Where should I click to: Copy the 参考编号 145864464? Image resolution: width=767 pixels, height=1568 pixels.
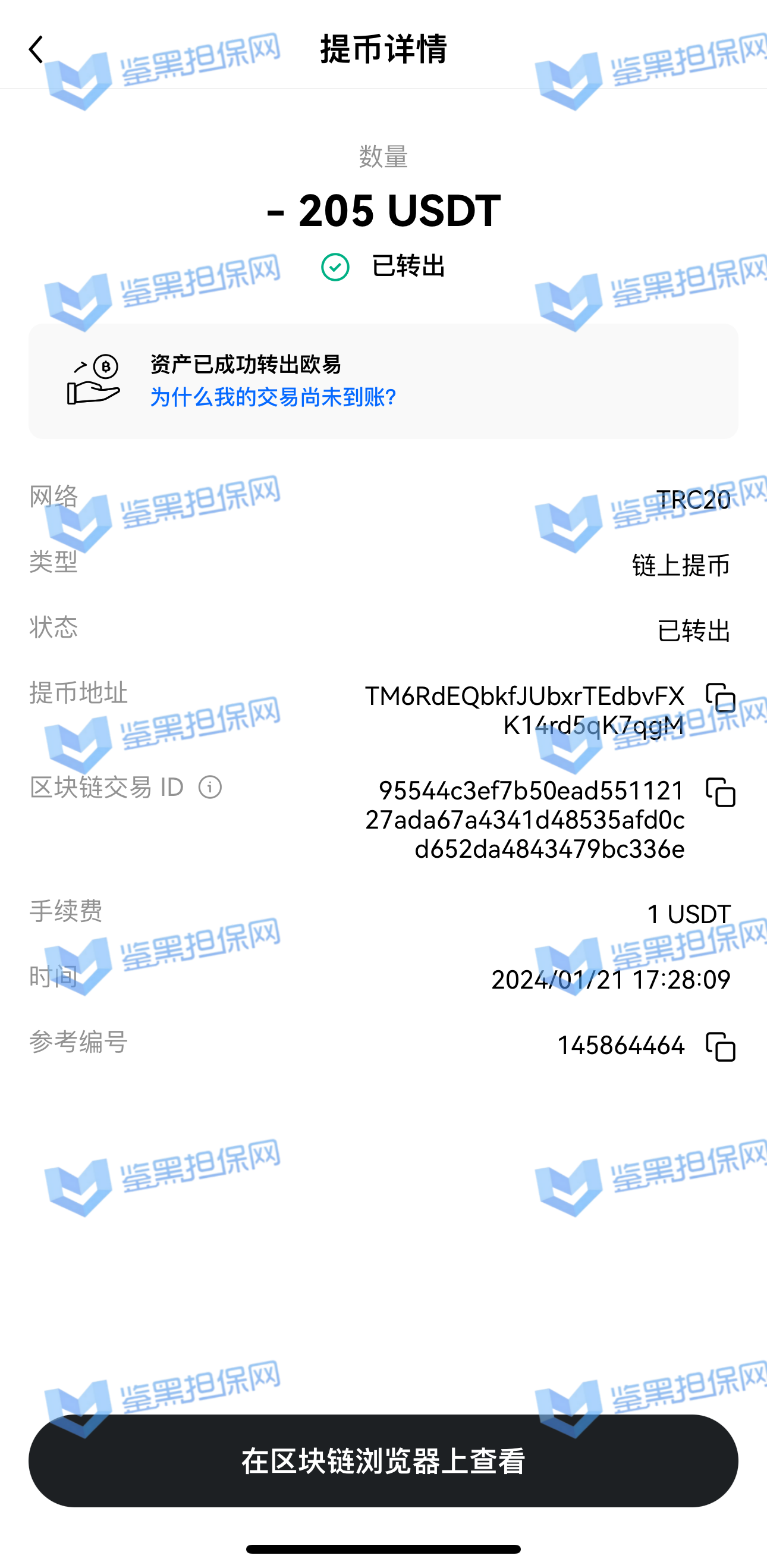[x=720, y=1047]
